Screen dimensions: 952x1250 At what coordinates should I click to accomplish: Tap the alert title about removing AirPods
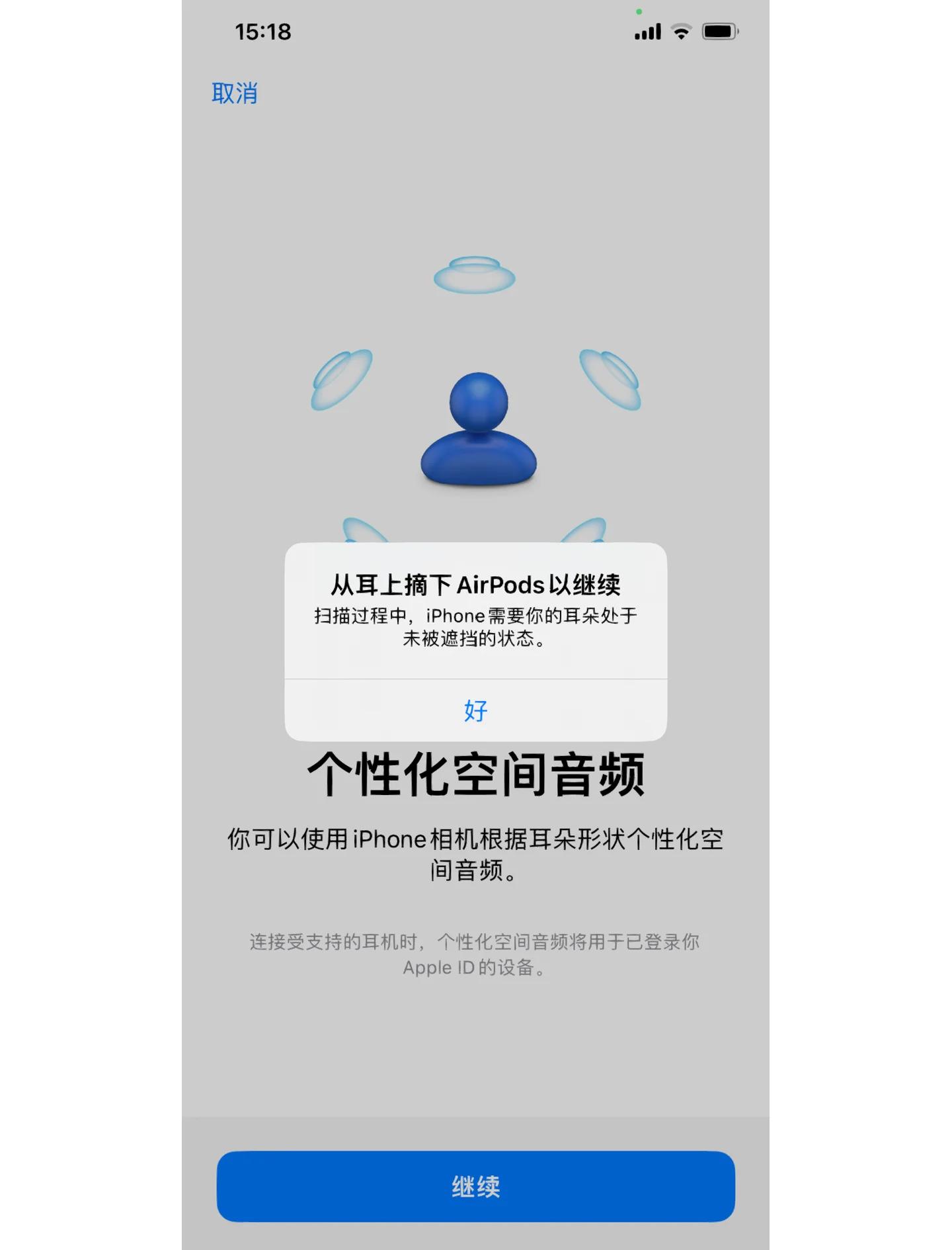(475, 584)
